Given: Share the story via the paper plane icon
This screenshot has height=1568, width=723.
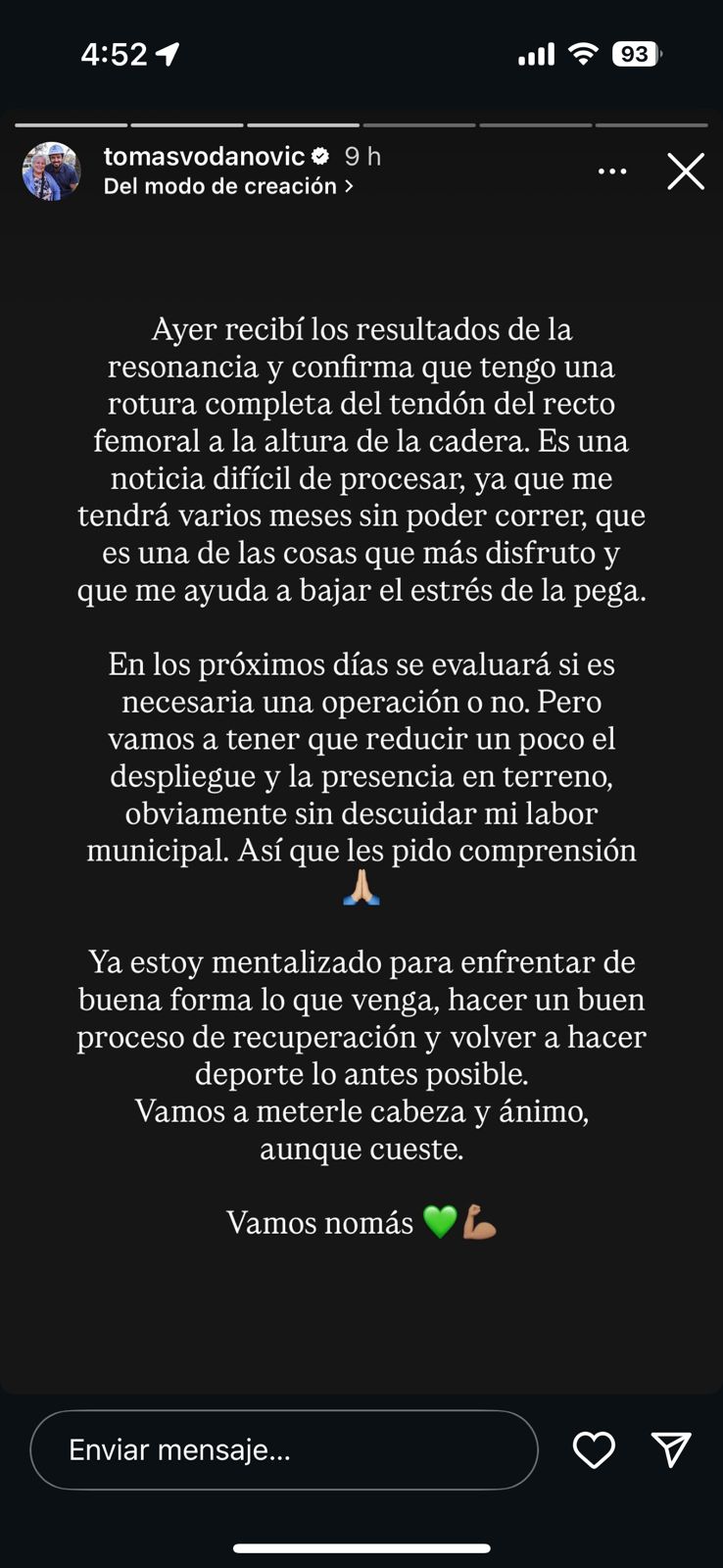Looking at the screenshot, I should click(671, 1449).
